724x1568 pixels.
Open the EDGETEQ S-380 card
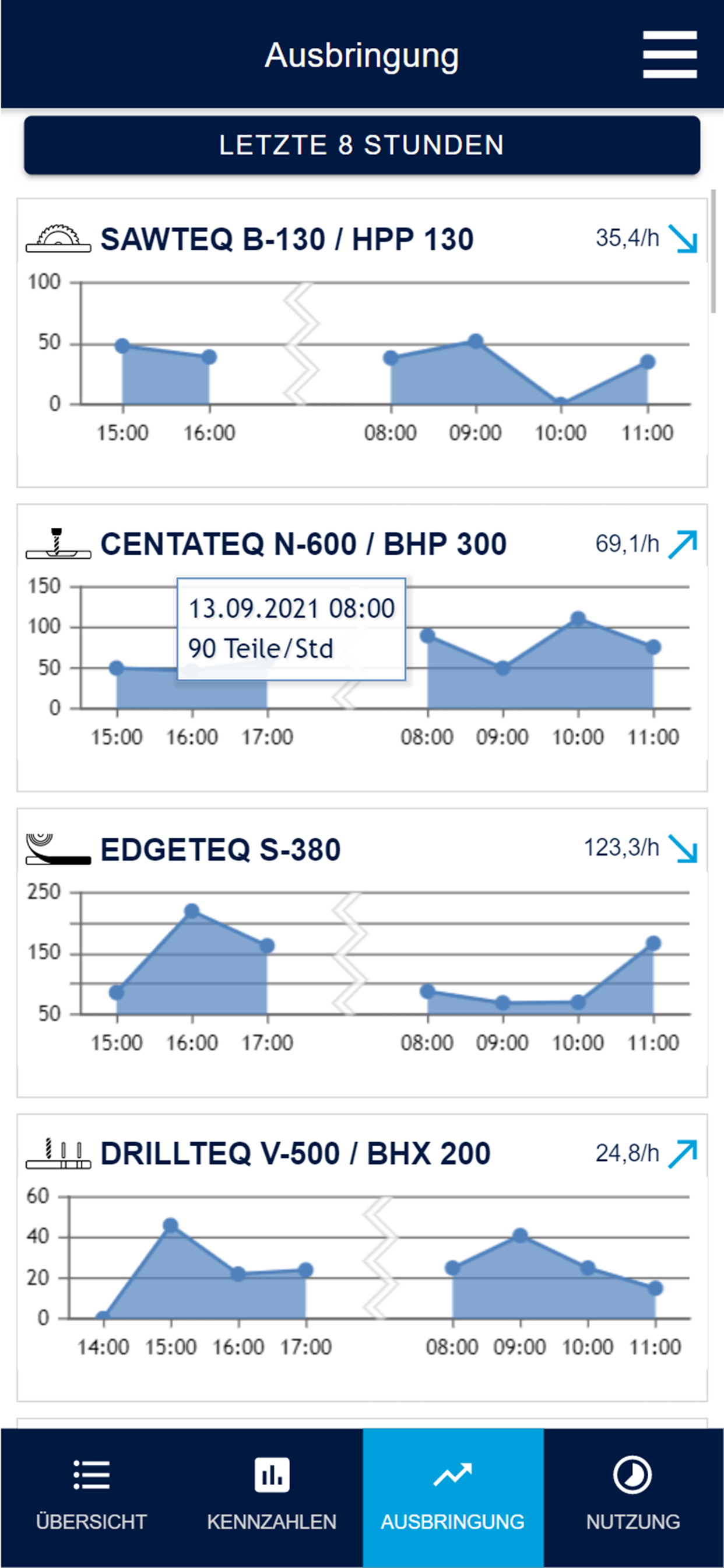click(x=362, y=953)
